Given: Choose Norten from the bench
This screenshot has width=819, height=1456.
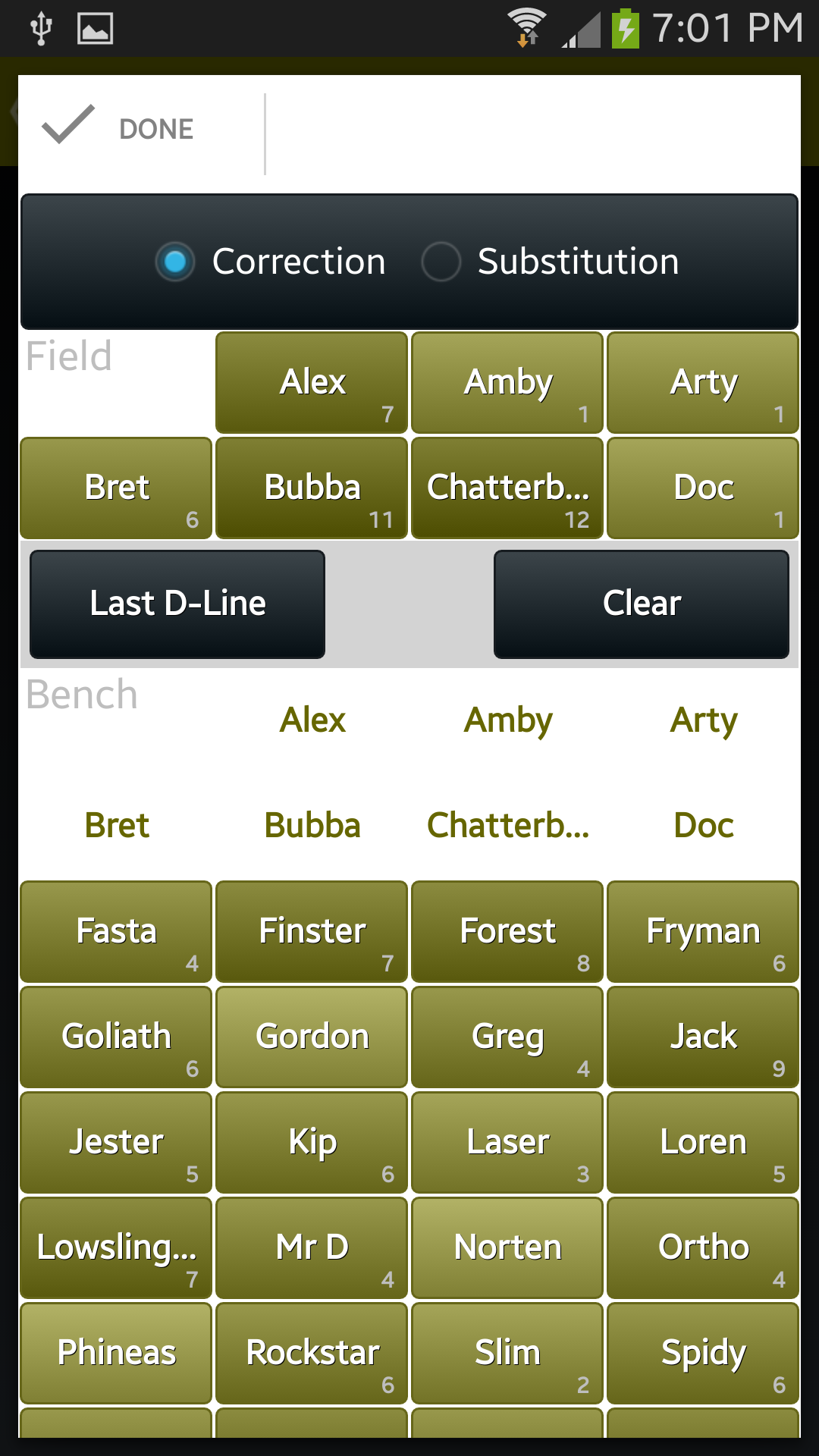Looking at the screenshot, I should coord(507,1248).
